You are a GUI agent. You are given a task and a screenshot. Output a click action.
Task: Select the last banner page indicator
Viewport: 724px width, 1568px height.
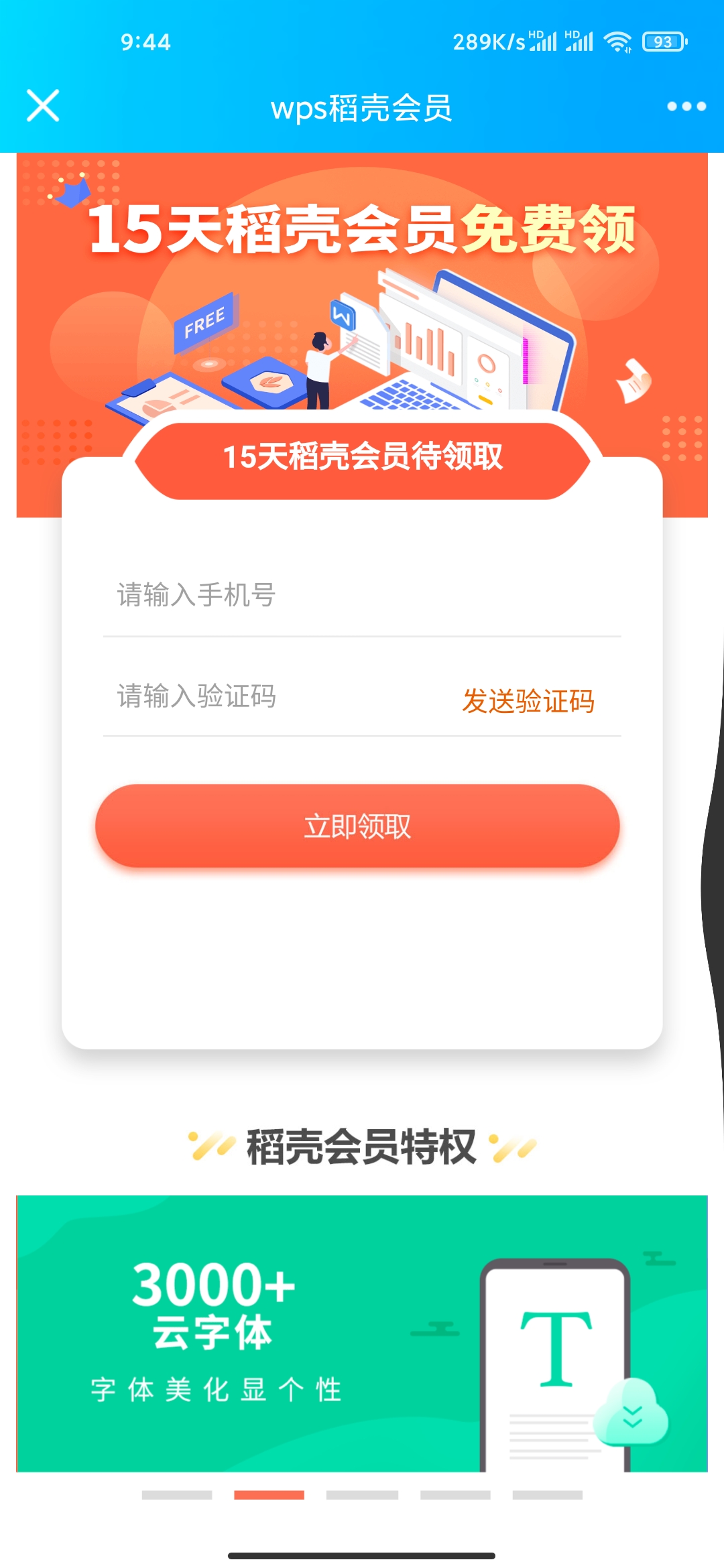click(547, 1495)
